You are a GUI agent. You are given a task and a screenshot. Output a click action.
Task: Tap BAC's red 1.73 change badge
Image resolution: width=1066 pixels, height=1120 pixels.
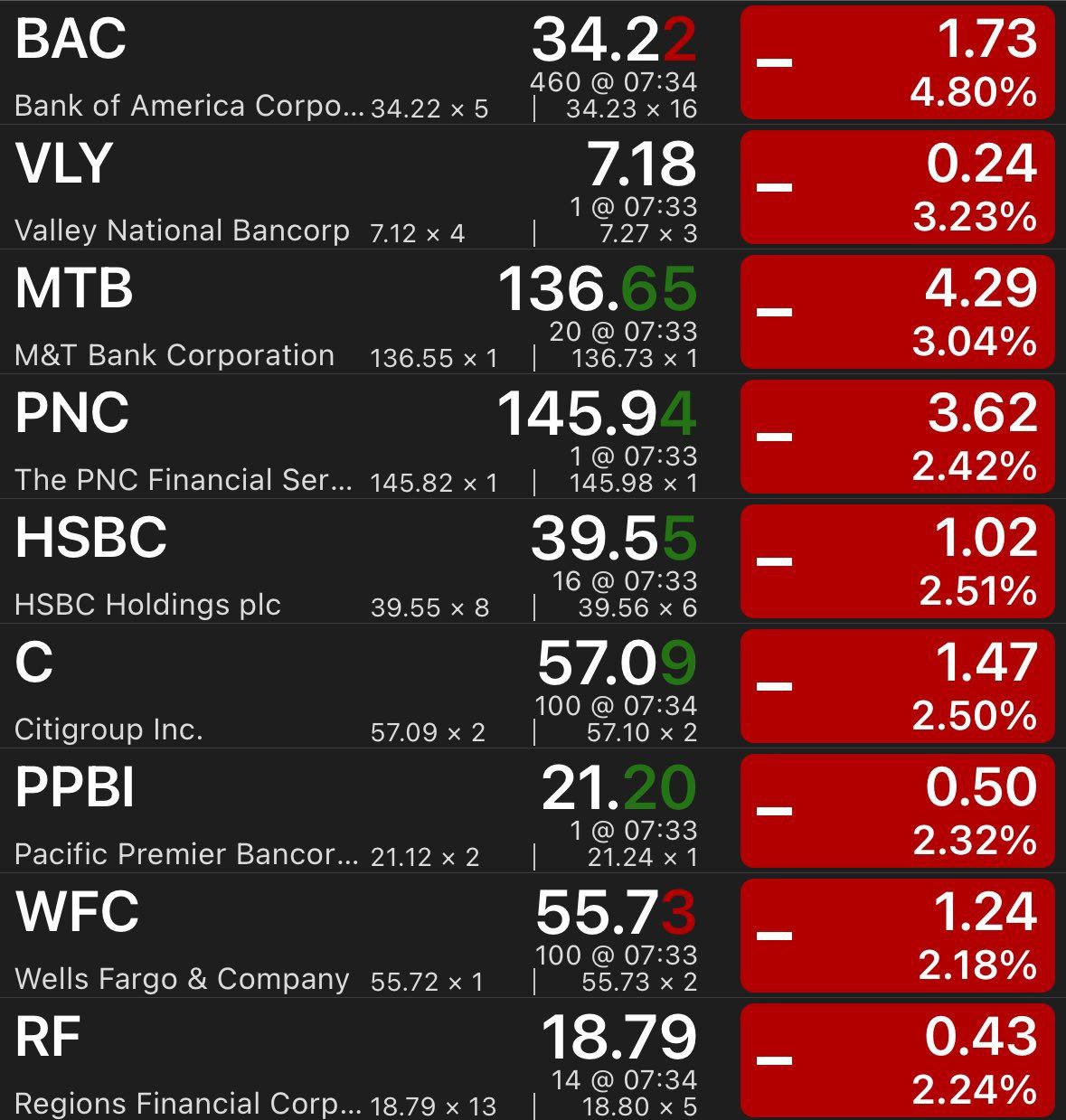(x=897, y=63)
